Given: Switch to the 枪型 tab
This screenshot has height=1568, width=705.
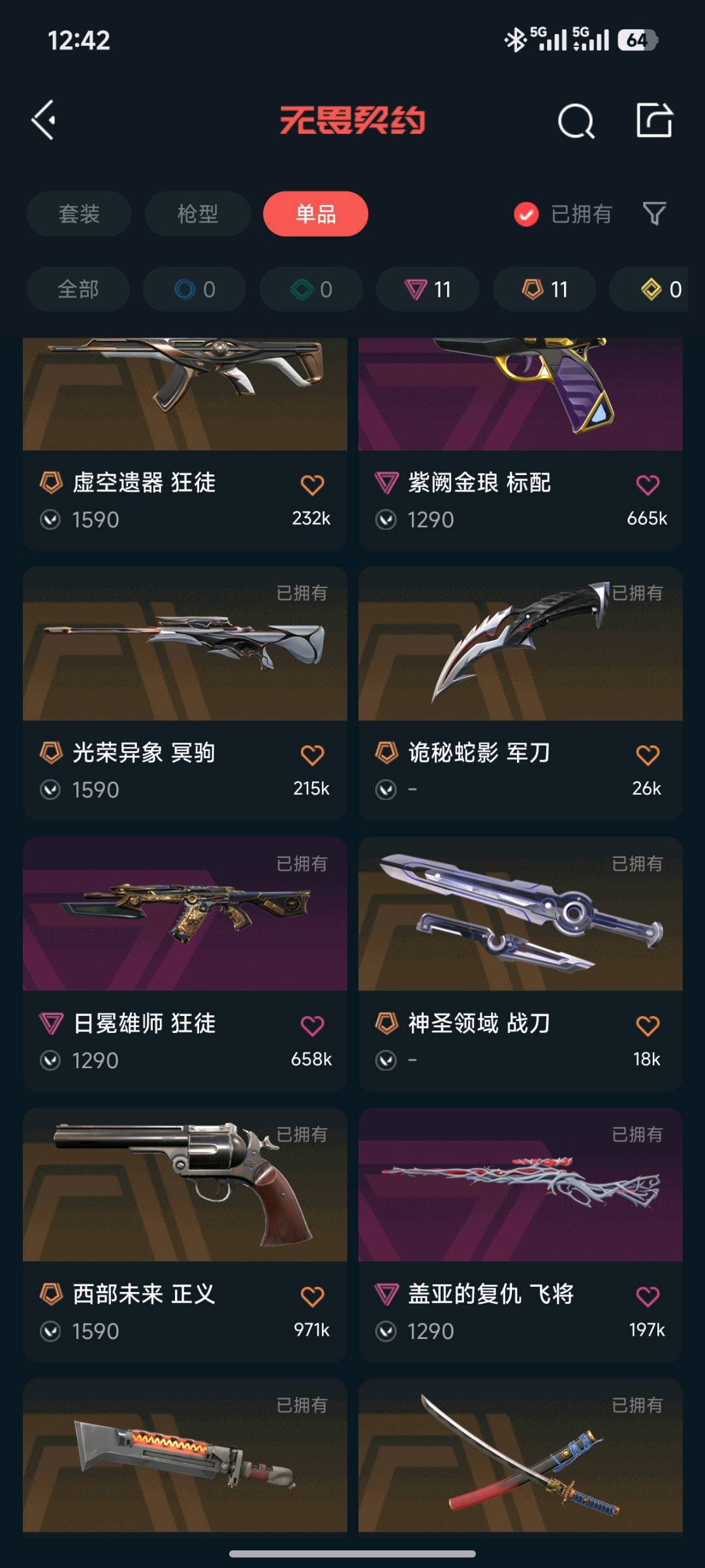Looking at the screenshot, I should click(197, 213).
